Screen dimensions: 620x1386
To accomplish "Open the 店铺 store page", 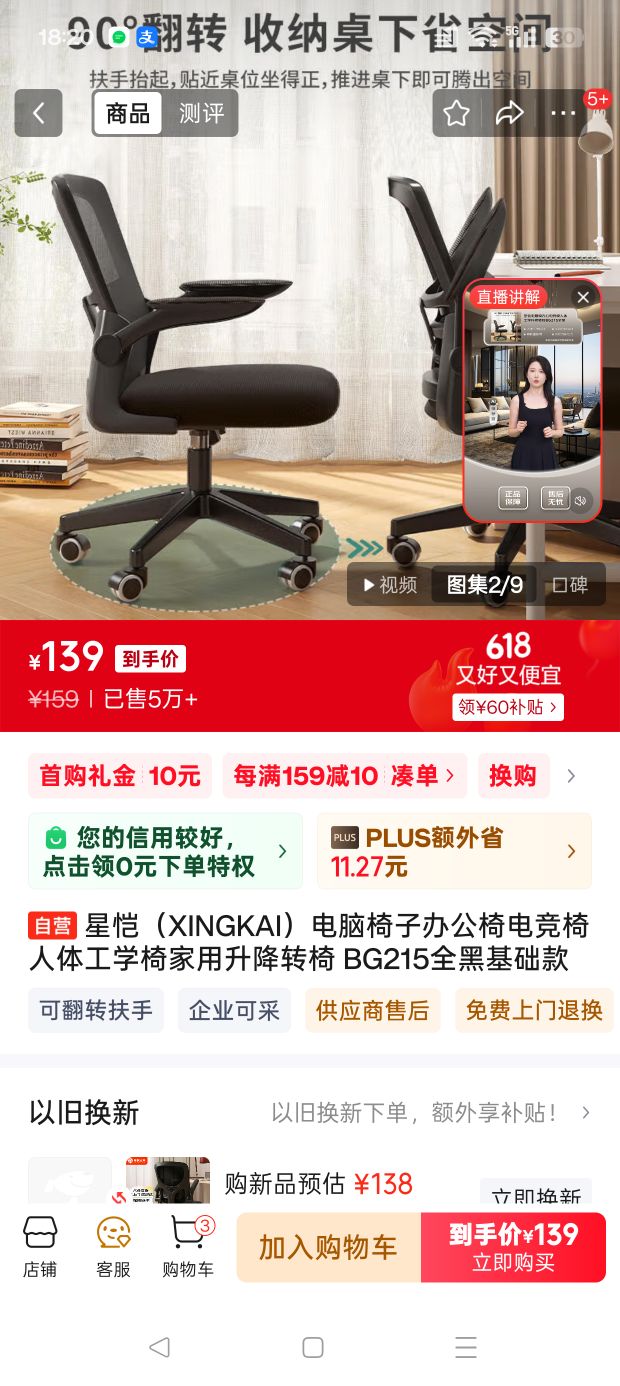I will pos(40,1247).
